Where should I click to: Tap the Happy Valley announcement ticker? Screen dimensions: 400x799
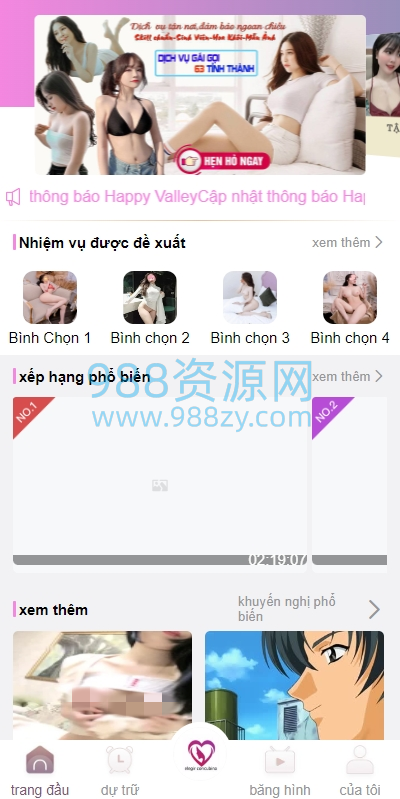click(197, 196)
